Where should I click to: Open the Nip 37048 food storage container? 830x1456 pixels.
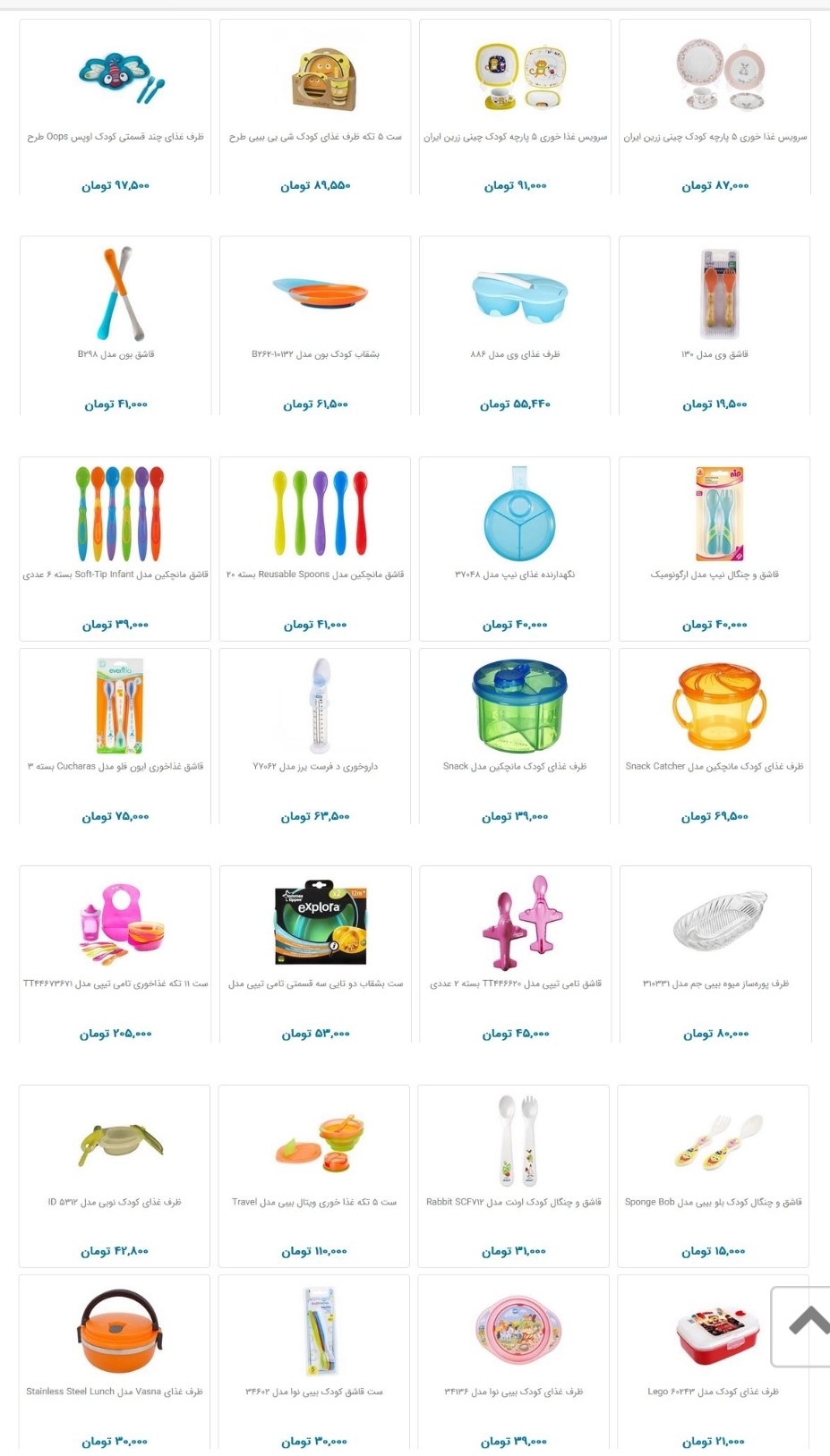pyautogui.click(x=515, y=575)
